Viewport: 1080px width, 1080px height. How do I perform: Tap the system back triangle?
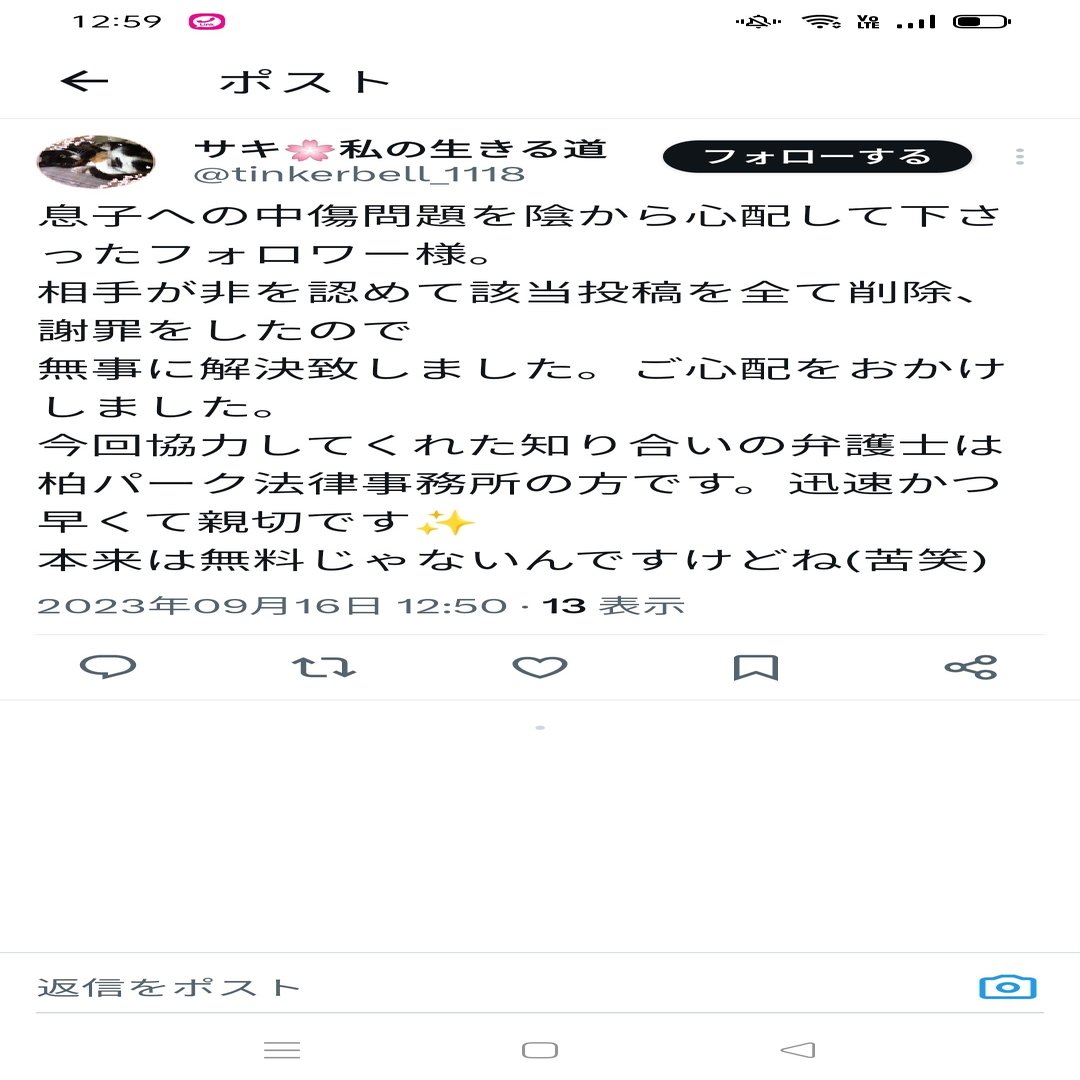(797, 1049)
